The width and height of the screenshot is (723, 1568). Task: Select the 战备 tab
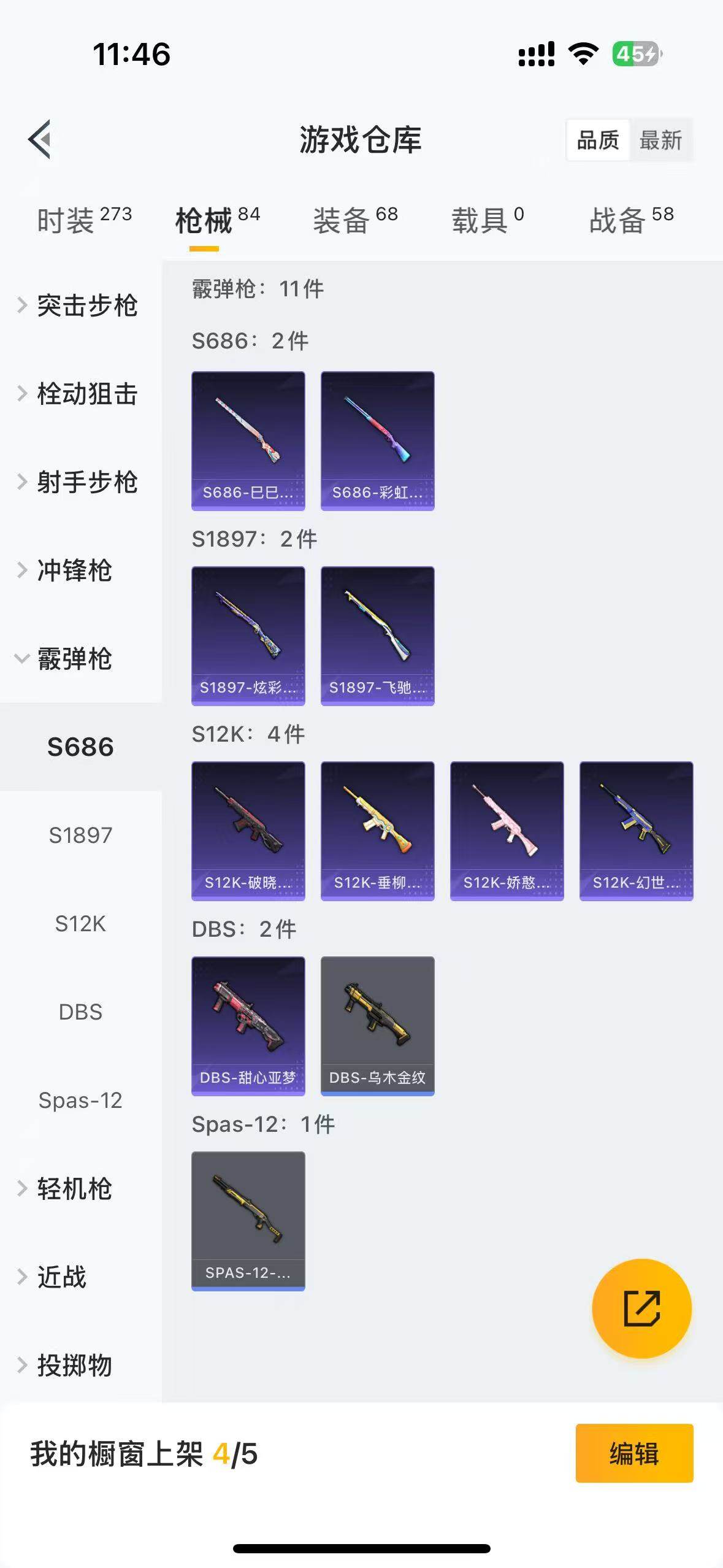(x=631, y=220)
